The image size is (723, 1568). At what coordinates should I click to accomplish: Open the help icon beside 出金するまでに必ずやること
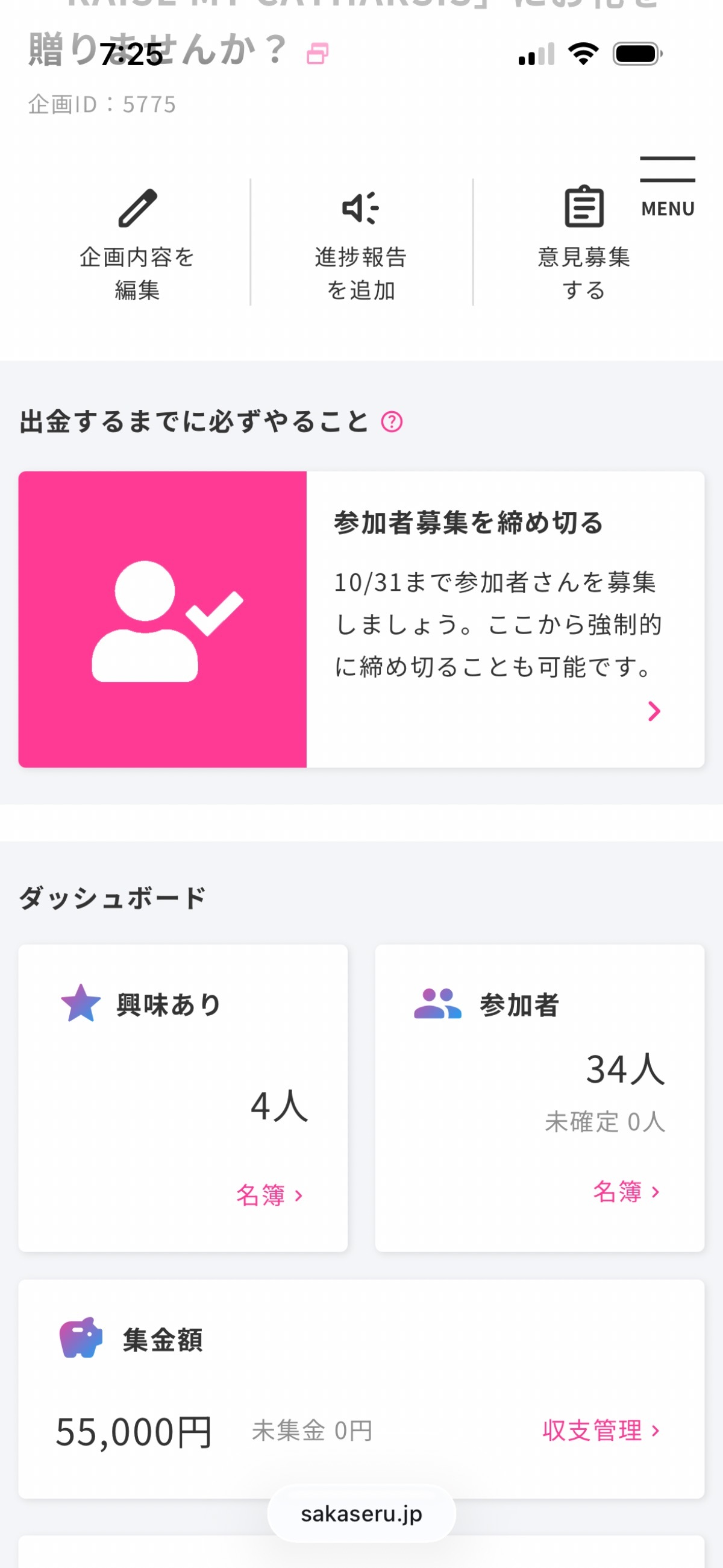coord(391,421)
